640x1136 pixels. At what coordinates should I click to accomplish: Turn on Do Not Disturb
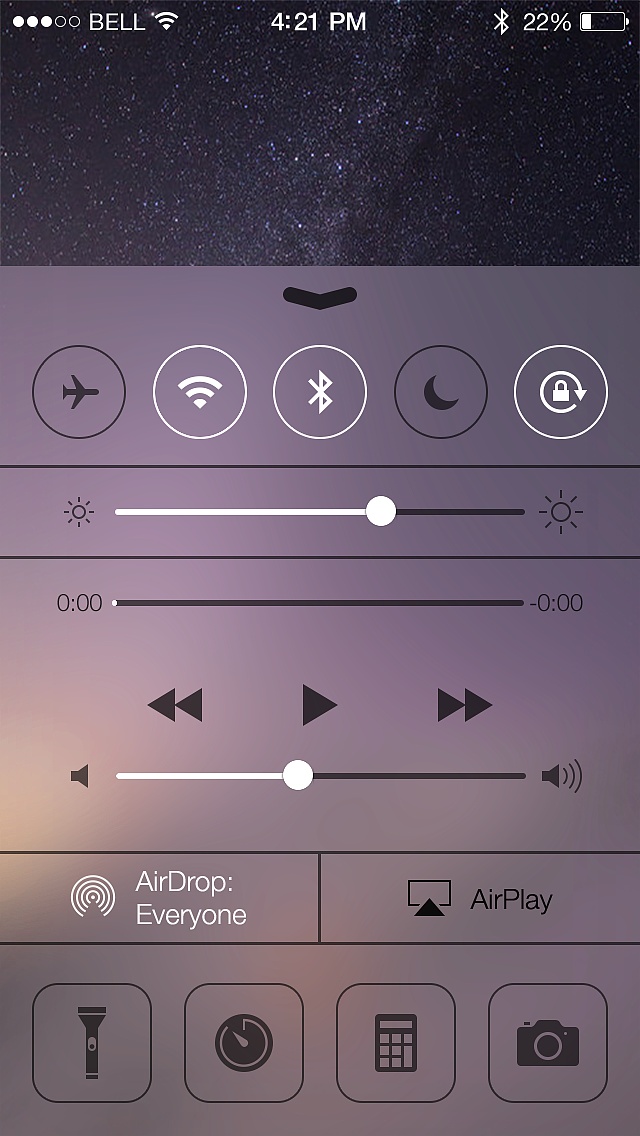pos(441,392)
